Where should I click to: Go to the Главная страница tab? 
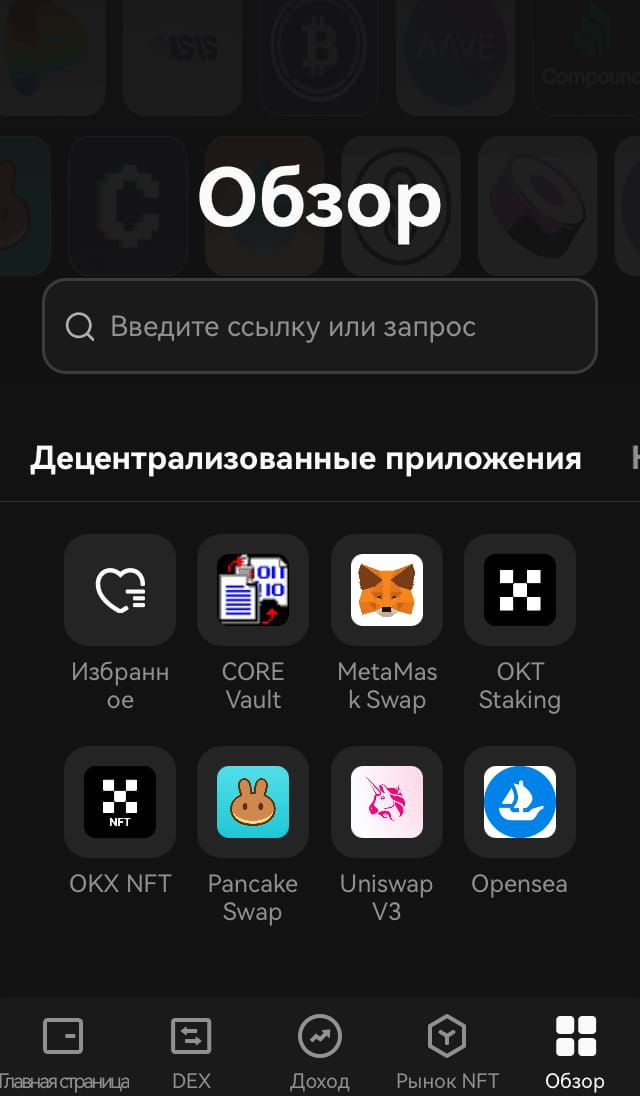click(64, 1052)
